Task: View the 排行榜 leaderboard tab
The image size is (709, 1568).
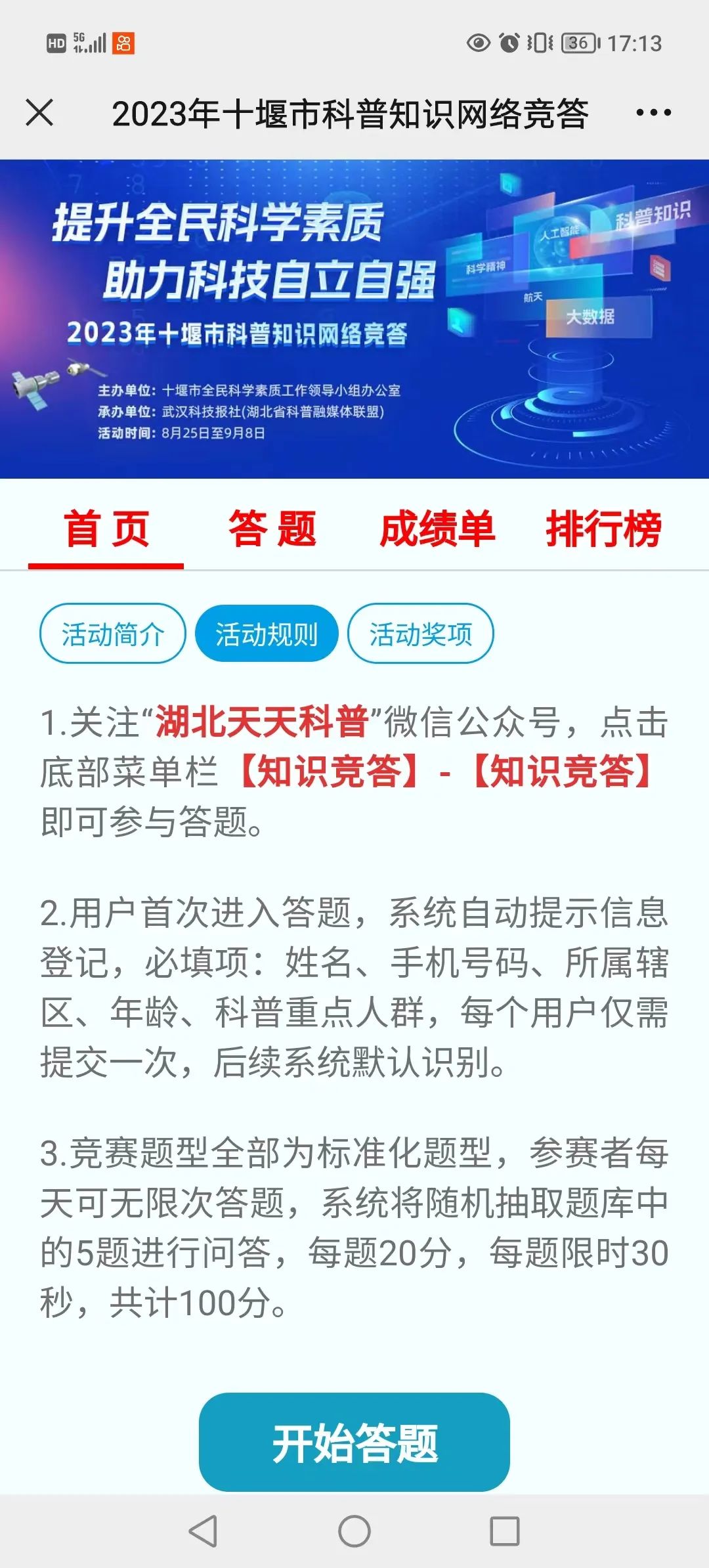Action: point(603,529)
